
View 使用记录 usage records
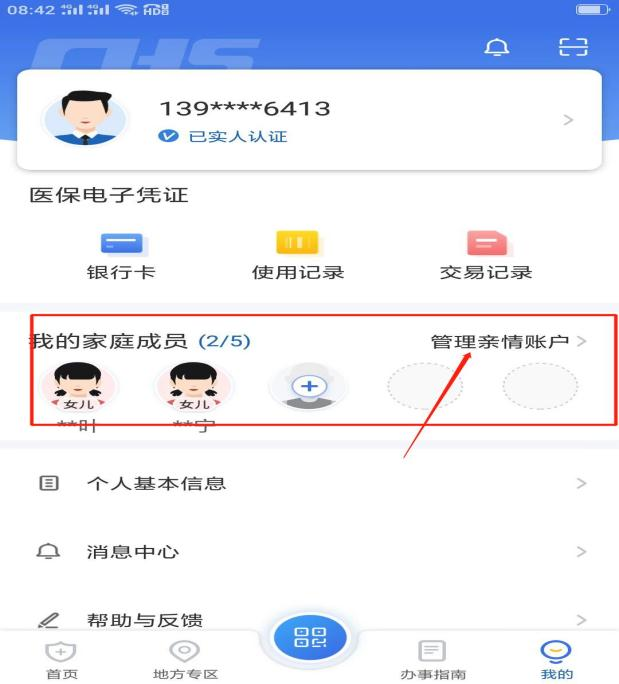[297, 255]
